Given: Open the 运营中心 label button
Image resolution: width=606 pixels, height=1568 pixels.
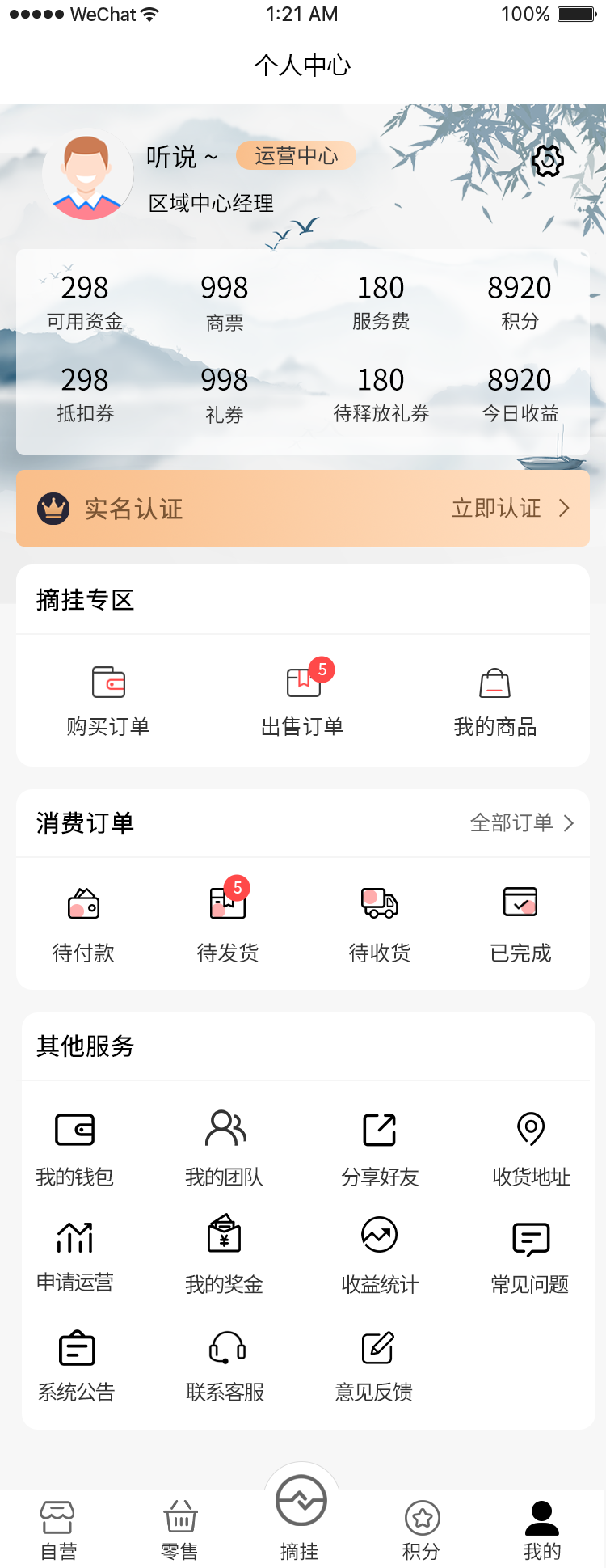Looking at the screenshot, I should (296, 156).
